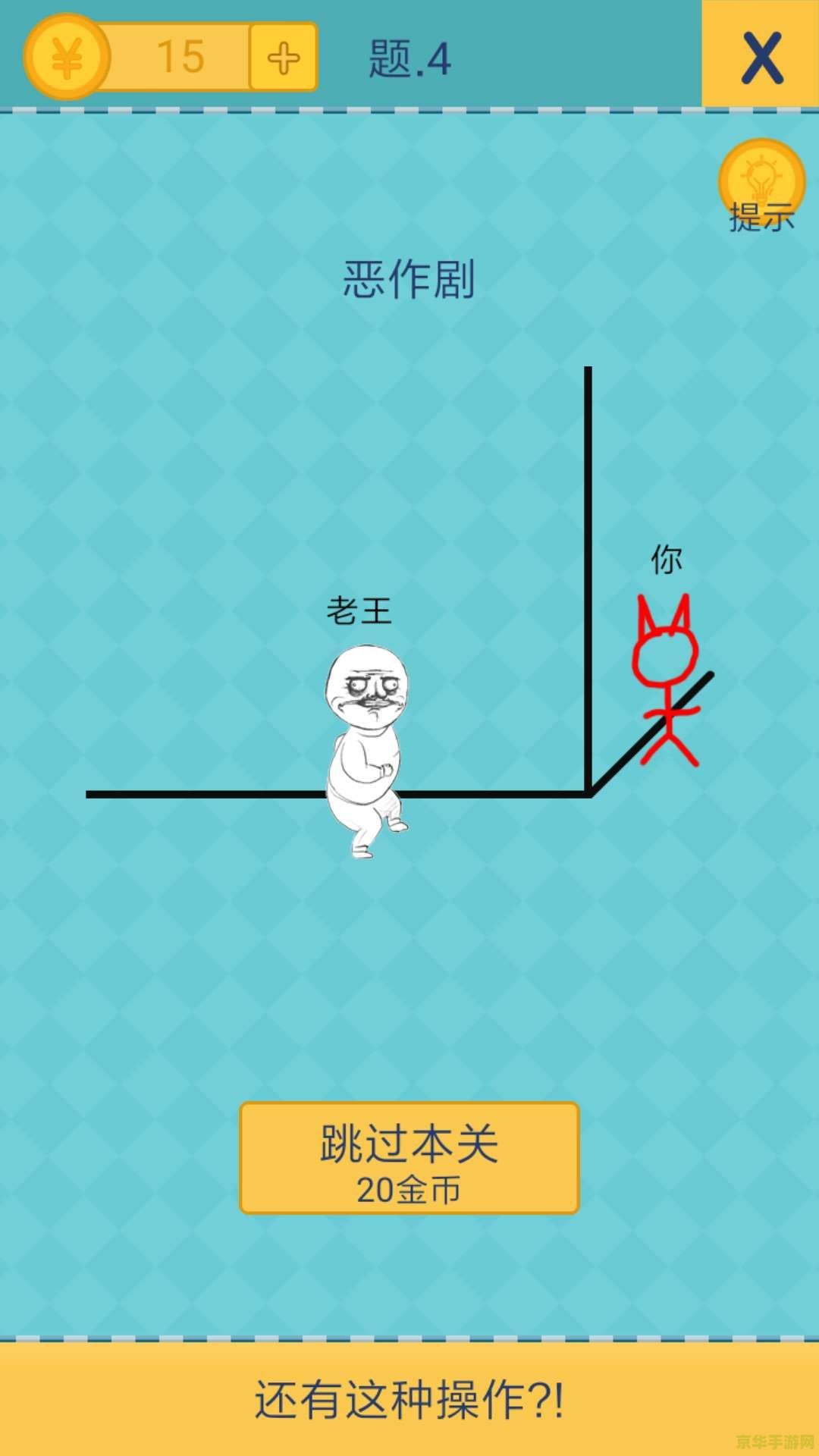This screenshot has height=1456, width=819.
Task: Open the 提示 hint lightbulb
Action: pos(761,184)
